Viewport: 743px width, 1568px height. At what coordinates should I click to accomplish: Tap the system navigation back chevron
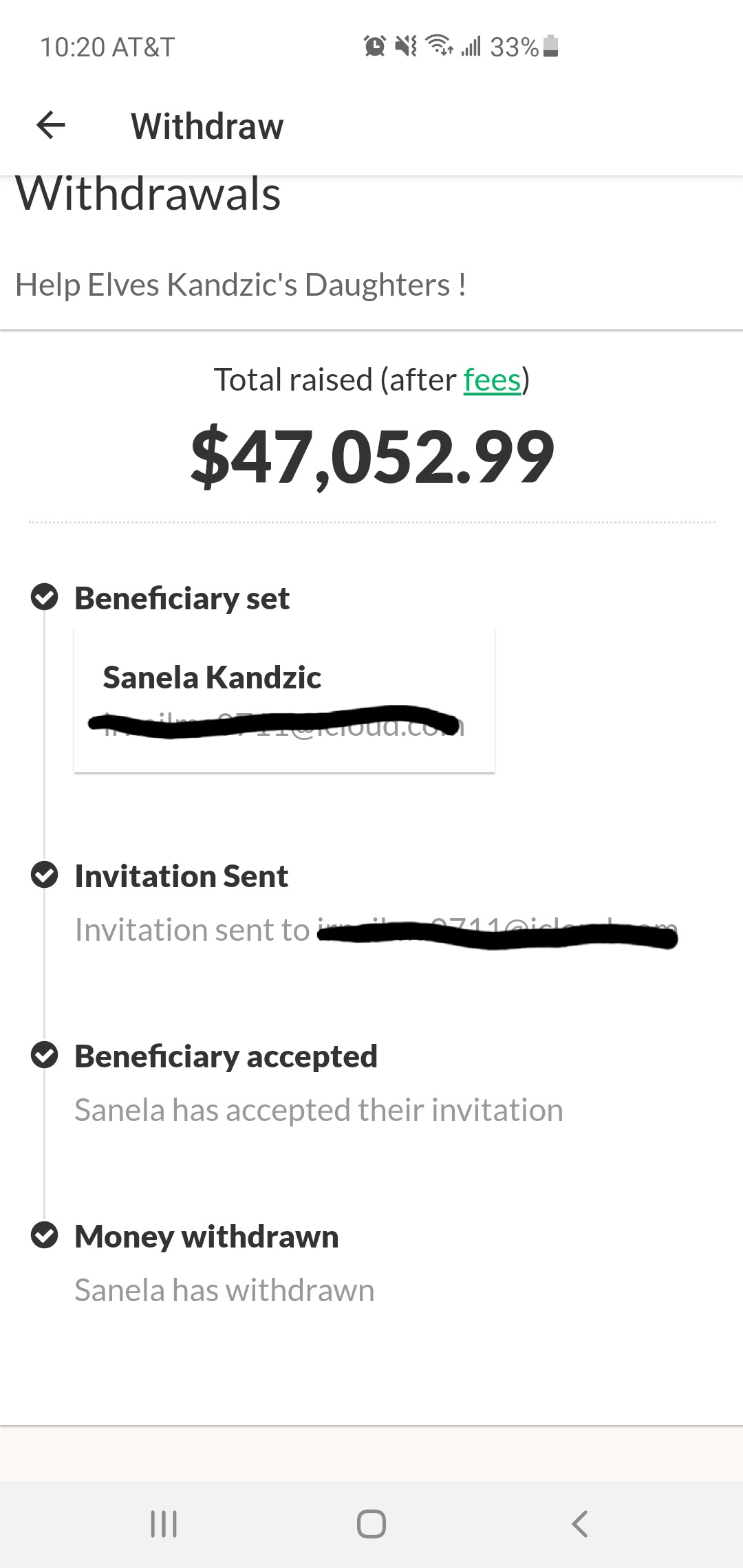[x=579, y=1524]
